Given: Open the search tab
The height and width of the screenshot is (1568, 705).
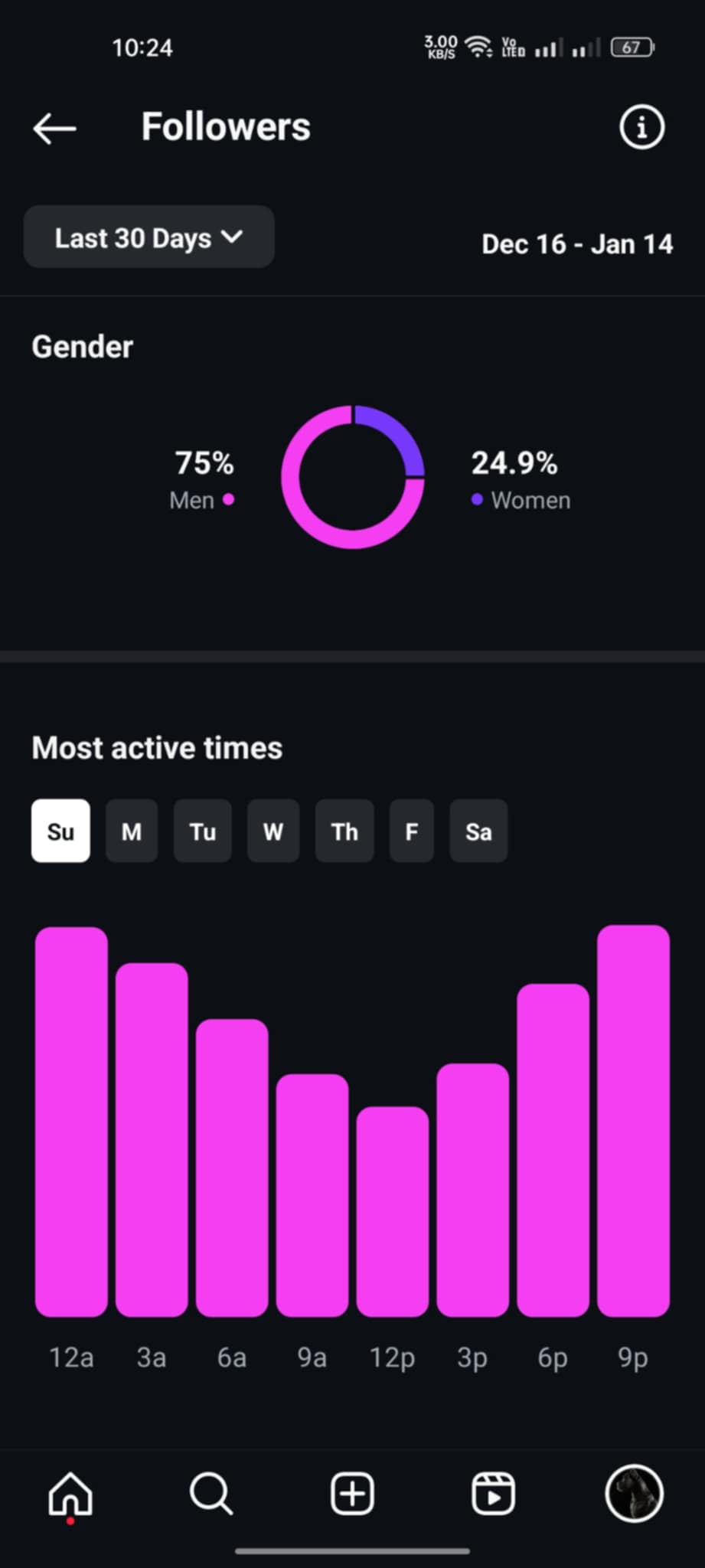Looking at the screenshot, I should tap(211, 1494).
